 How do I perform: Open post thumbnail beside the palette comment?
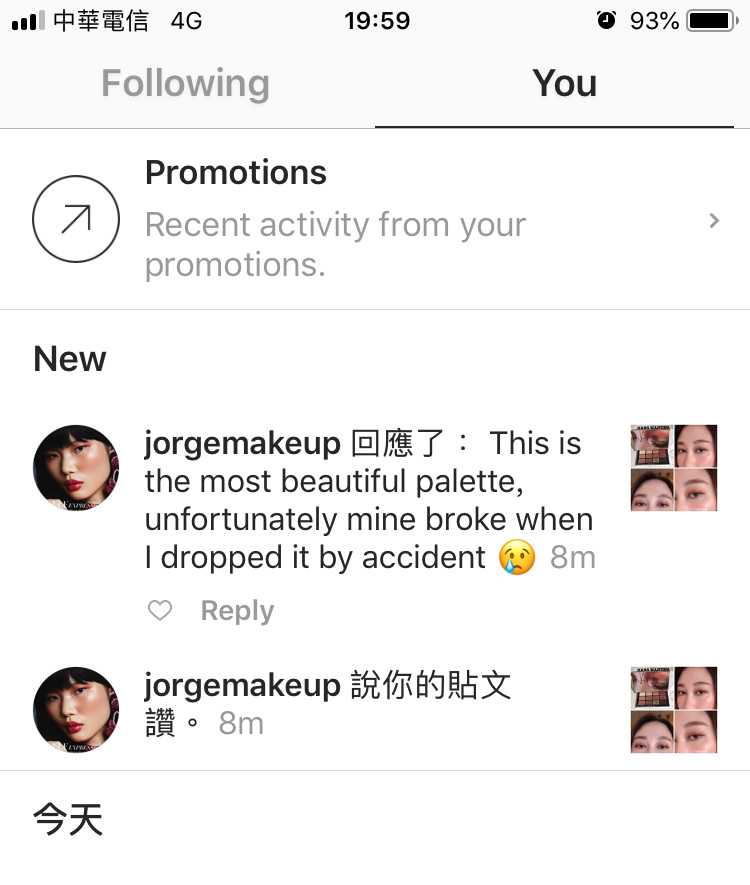coord(673,468)
